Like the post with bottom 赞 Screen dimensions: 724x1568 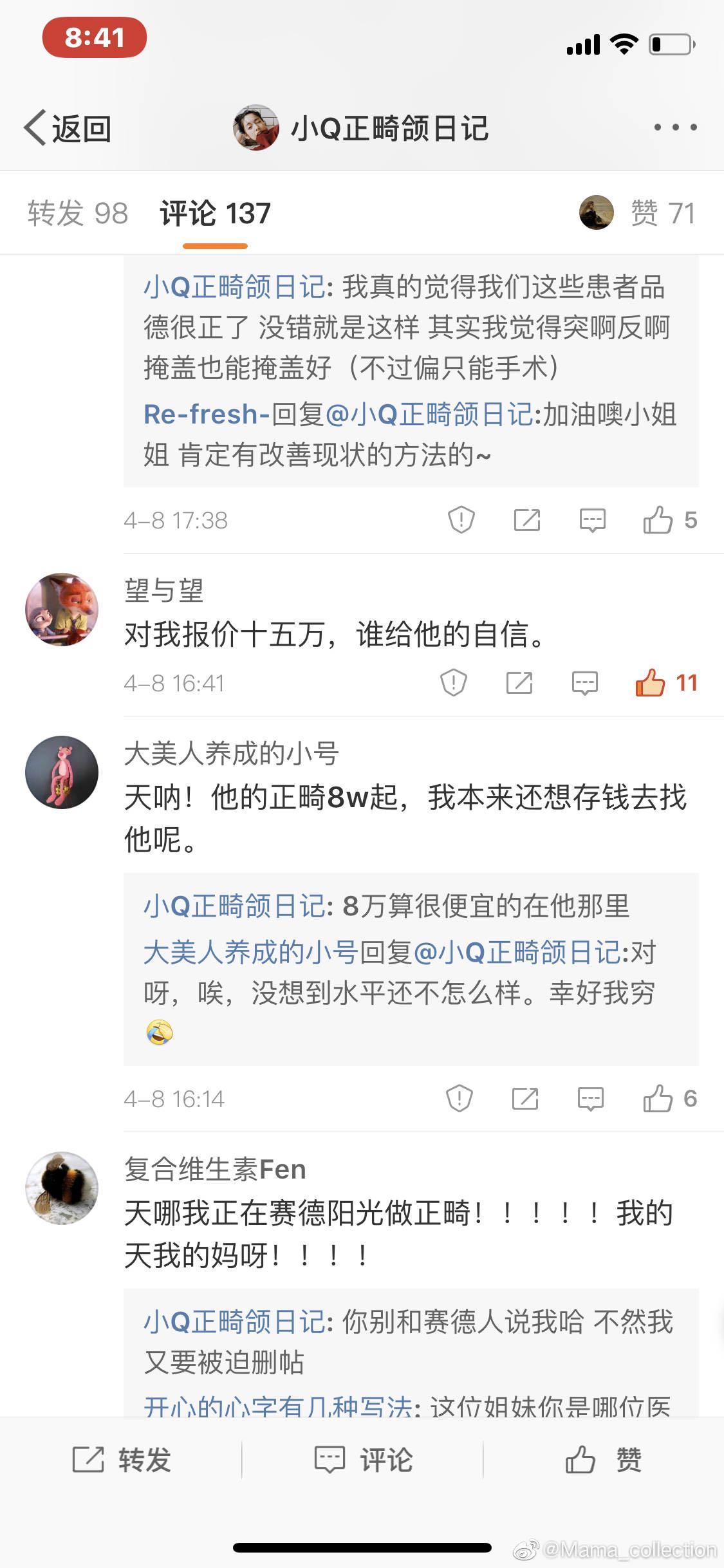[x=603, y=1459]
